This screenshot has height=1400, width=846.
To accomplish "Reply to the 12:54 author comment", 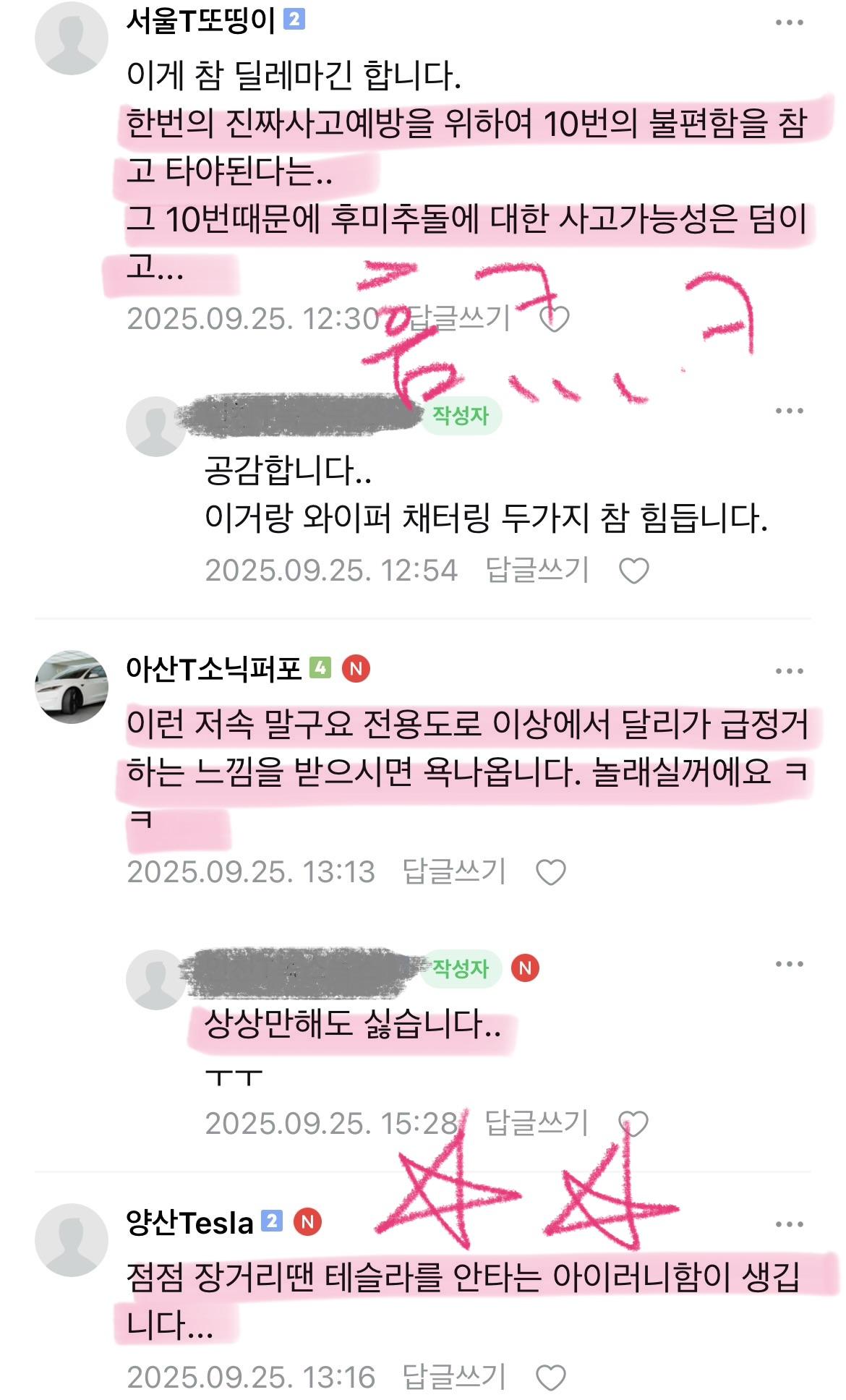I will (x=537, y=570).
